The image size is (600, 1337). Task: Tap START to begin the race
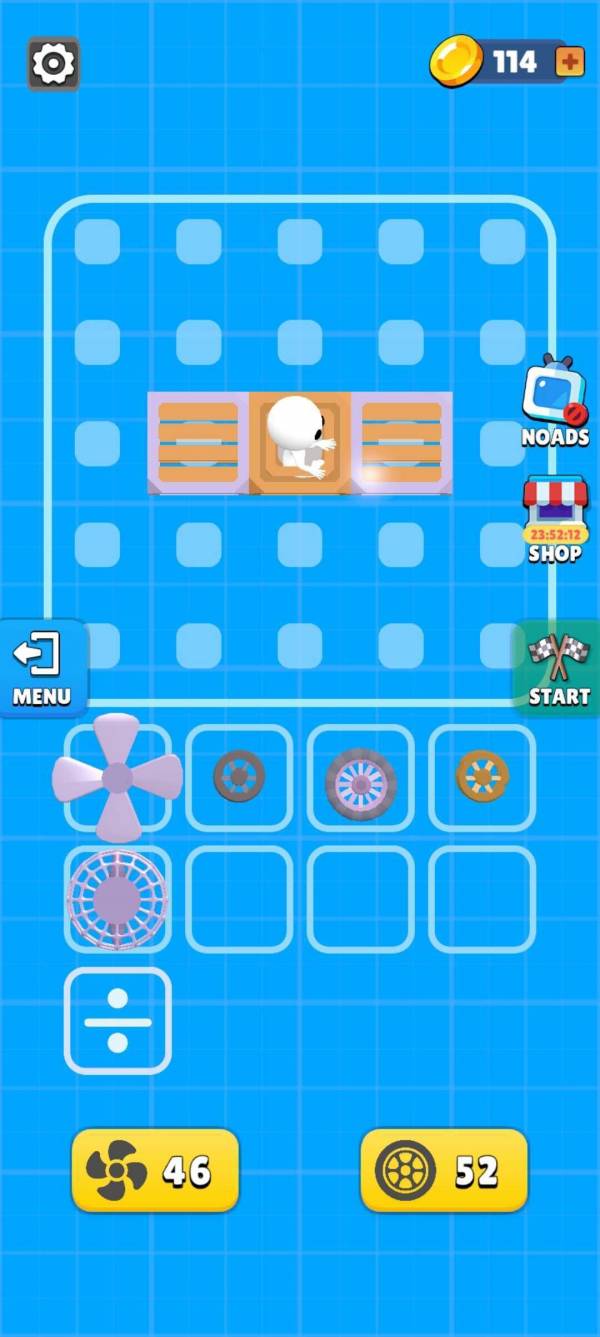559,668
